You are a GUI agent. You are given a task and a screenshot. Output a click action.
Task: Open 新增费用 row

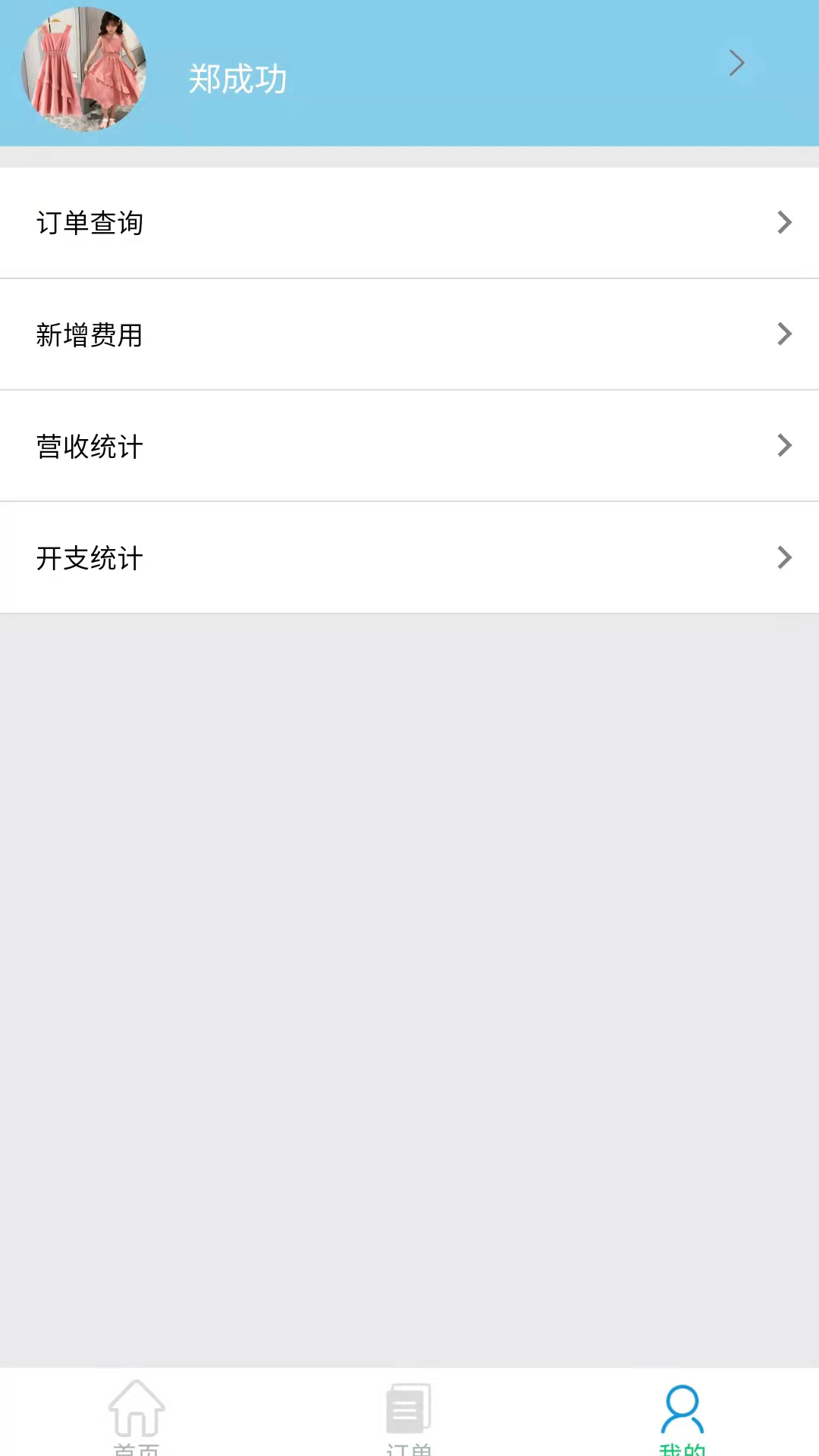409,334
